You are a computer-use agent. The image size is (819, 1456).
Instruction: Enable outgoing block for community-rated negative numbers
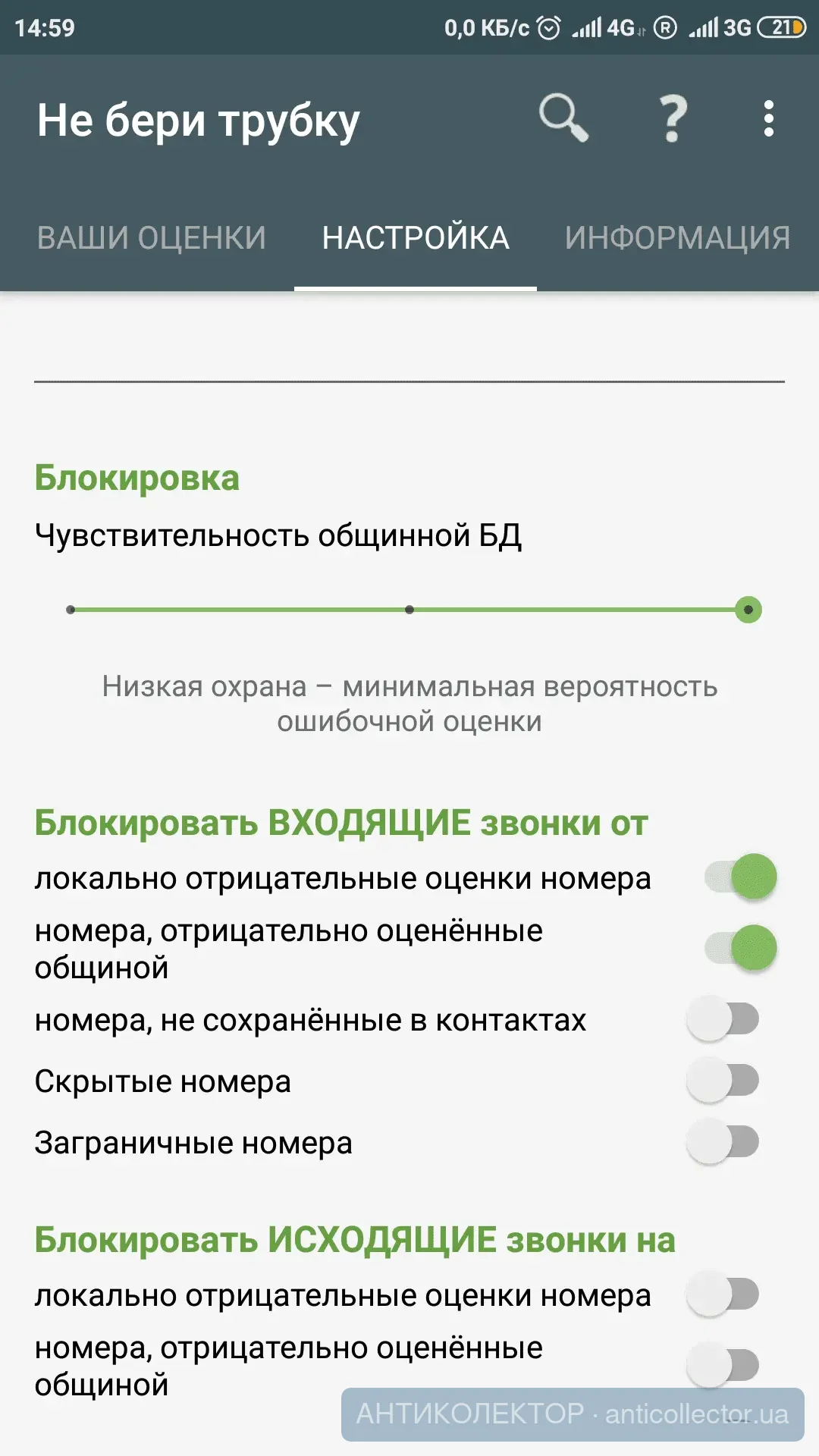pos(723,1365)
